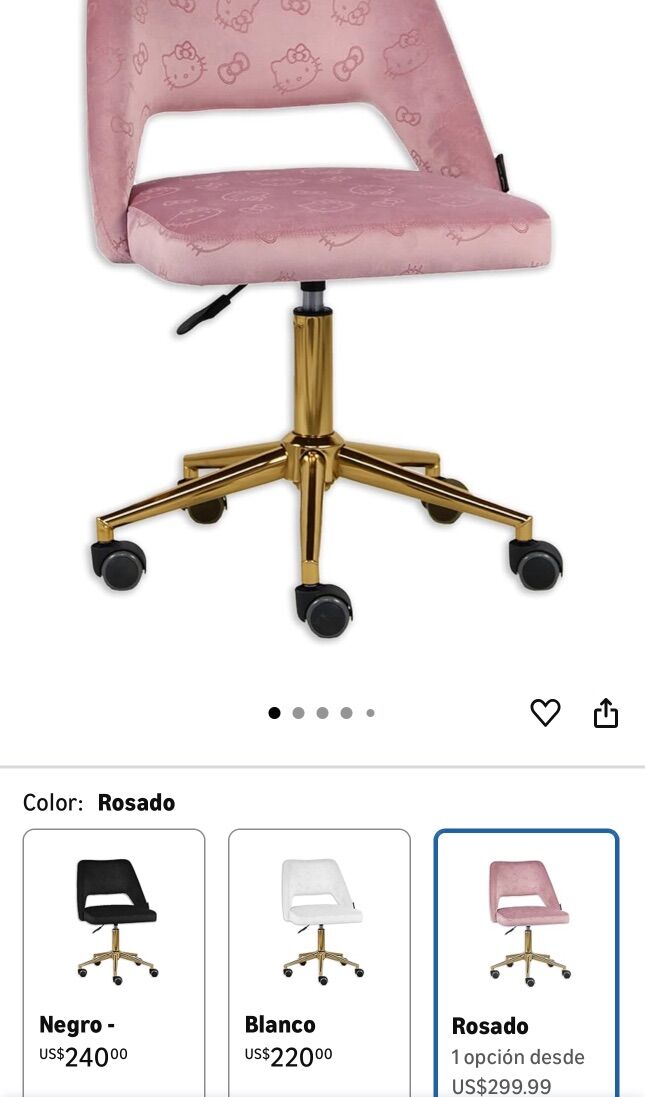Choose the Blanco color variant
The height and width of the screenshot is (1097, 645).
(x=319, y=962)
